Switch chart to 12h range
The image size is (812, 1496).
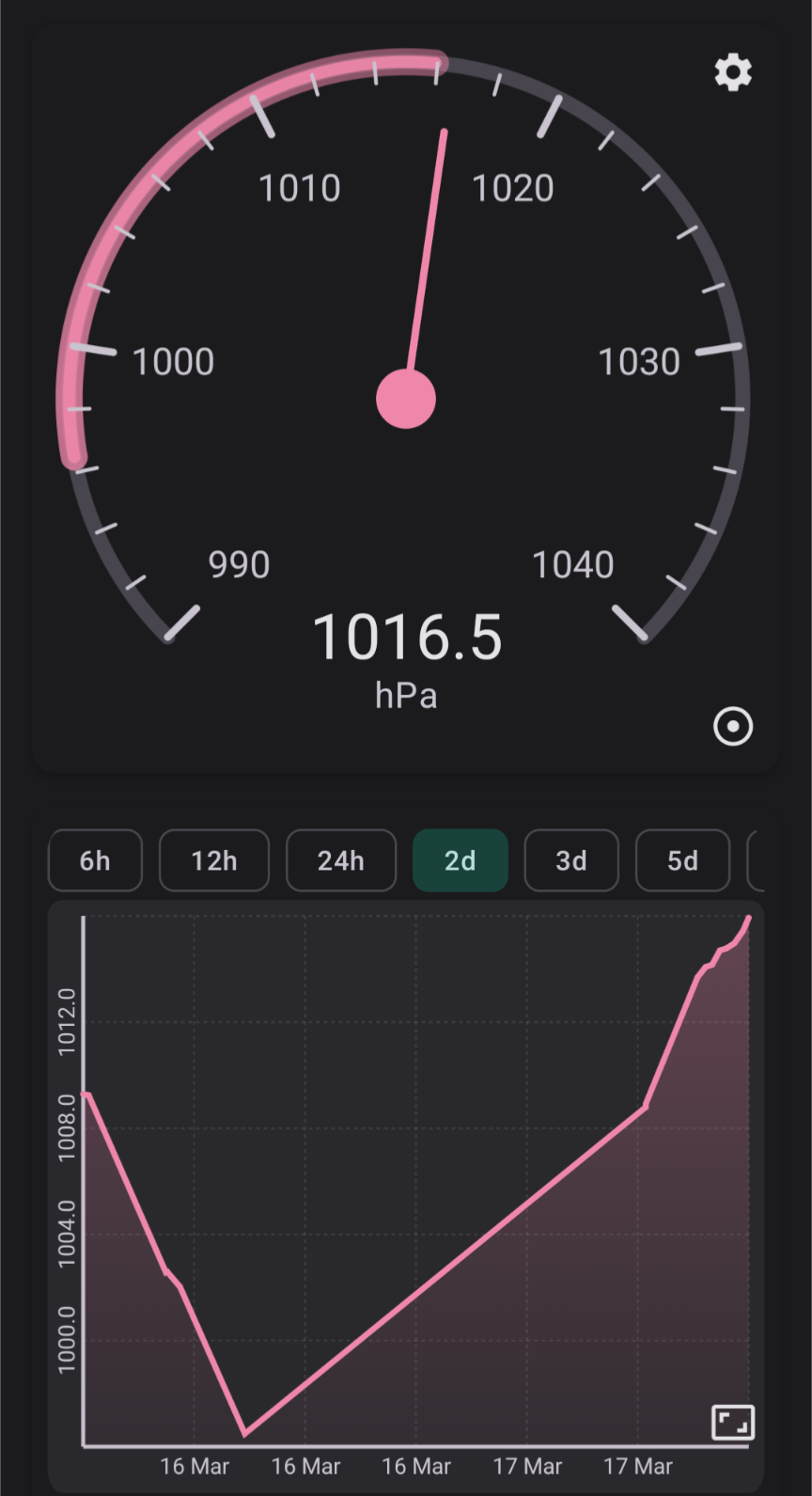point(214,860)
